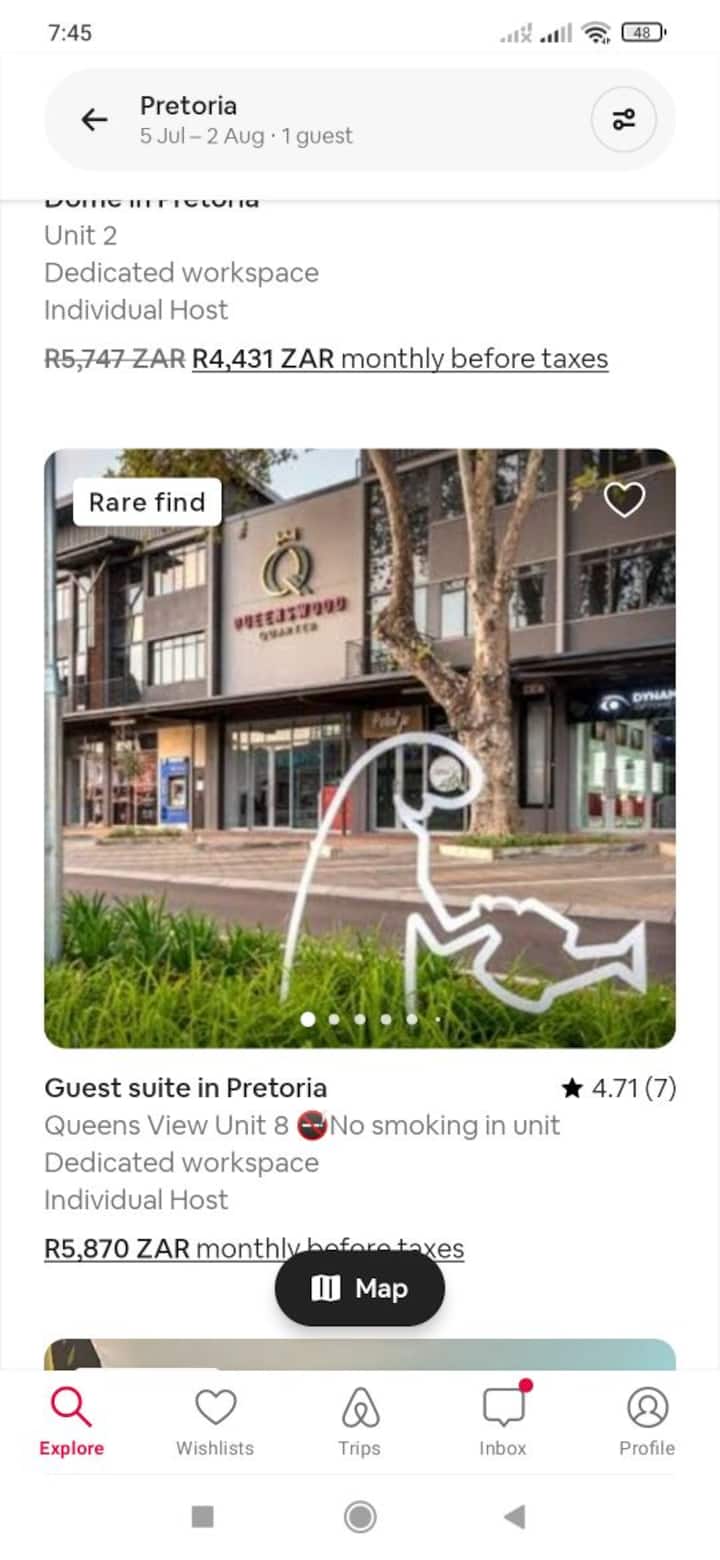Tap the system back triangle
The width and height of the screenshot is (720, 1560).
[x=515, y=1517]
